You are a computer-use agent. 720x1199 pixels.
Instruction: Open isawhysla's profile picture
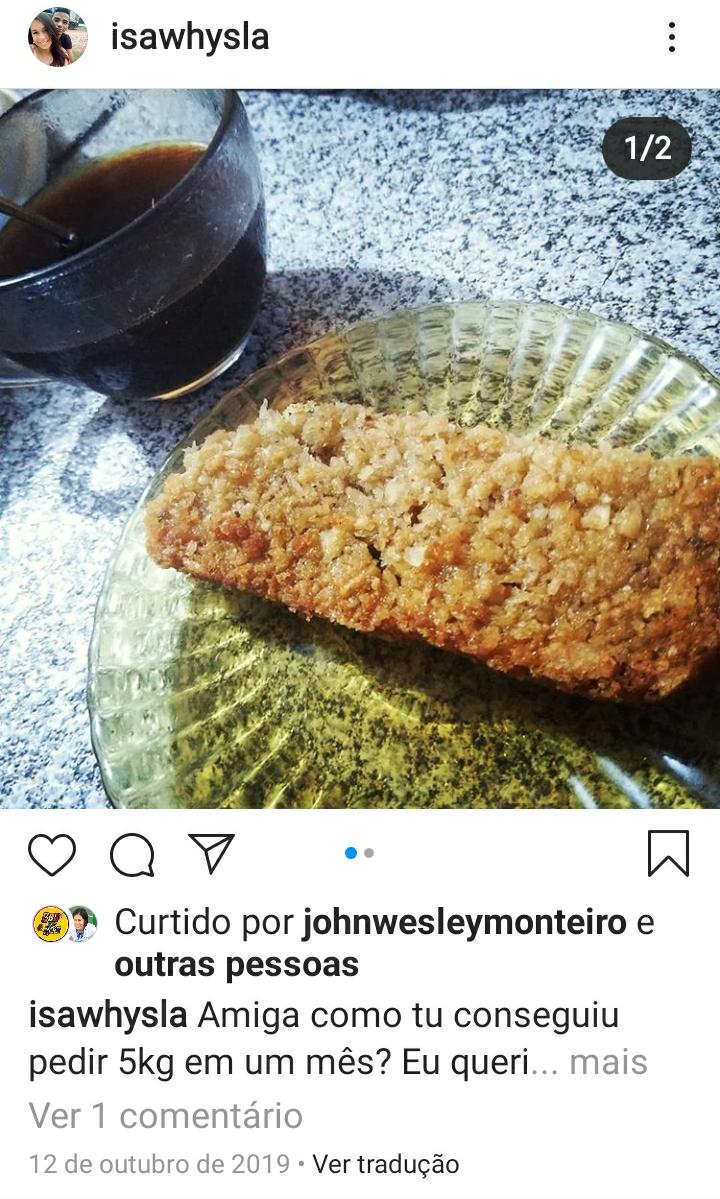click(x=57, y=38)
